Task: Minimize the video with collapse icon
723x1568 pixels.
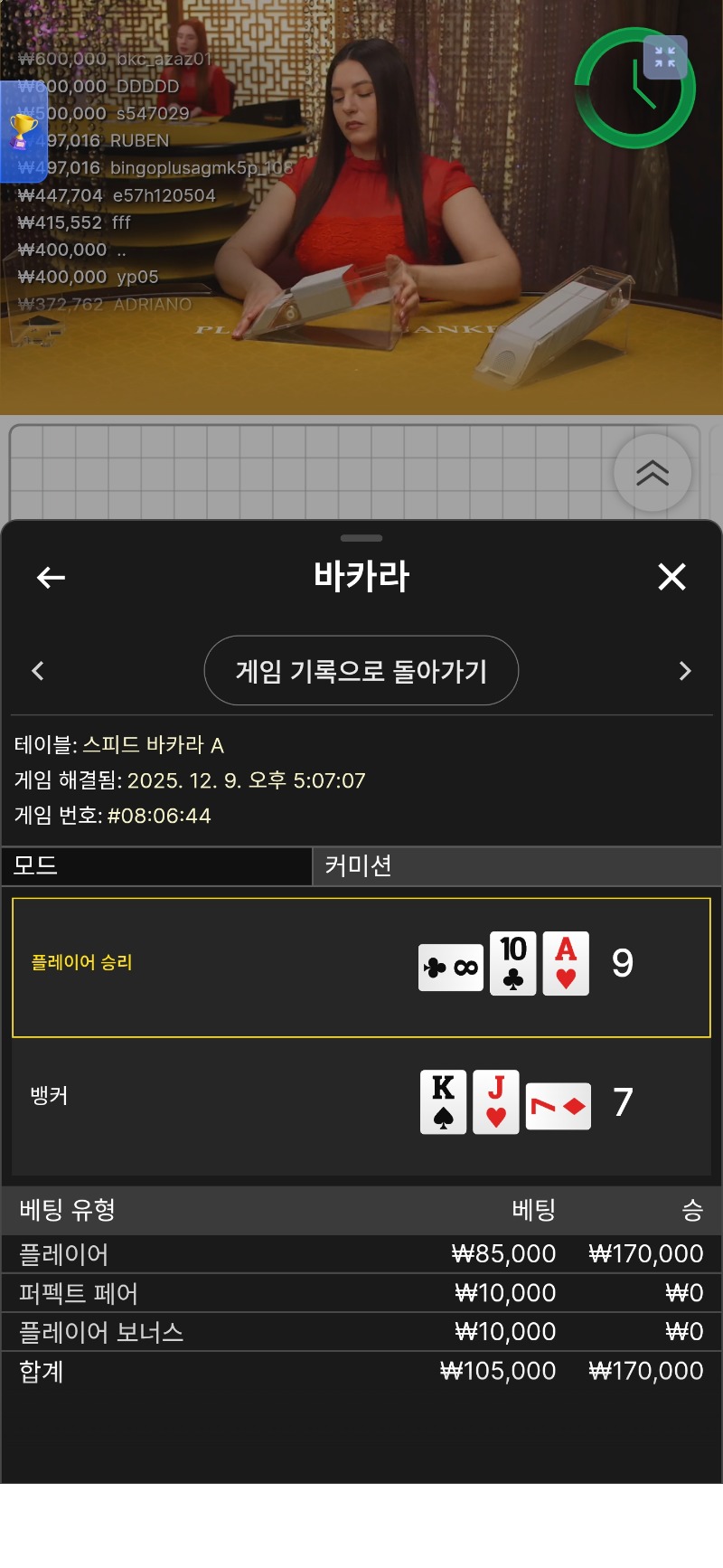Action: click(x=665, y=58)
